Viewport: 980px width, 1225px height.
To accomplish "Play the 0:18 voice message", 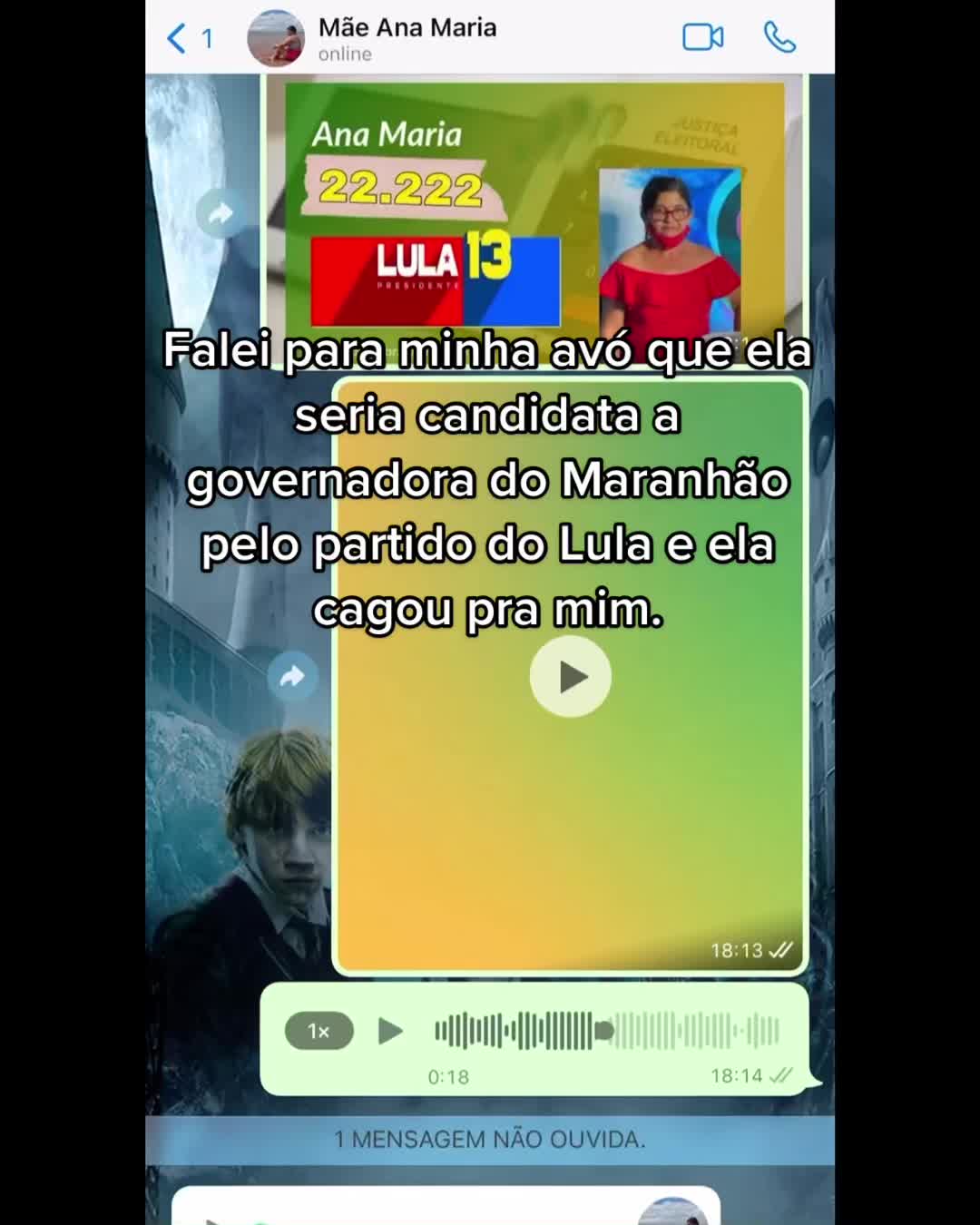I will pyautogui.click(x=390, y=1031).
